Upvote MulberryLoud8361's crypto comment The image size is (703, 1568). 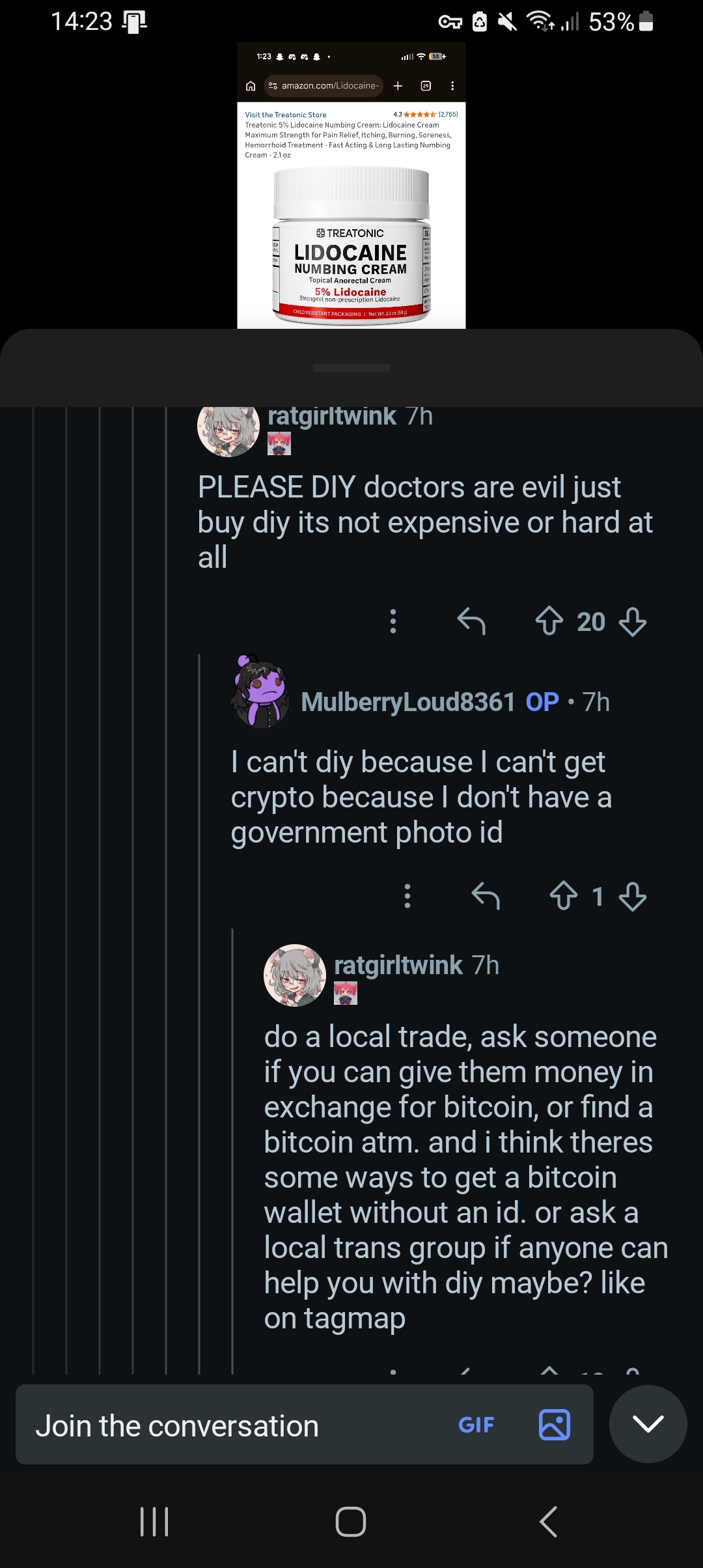click(x=563, y=896)
